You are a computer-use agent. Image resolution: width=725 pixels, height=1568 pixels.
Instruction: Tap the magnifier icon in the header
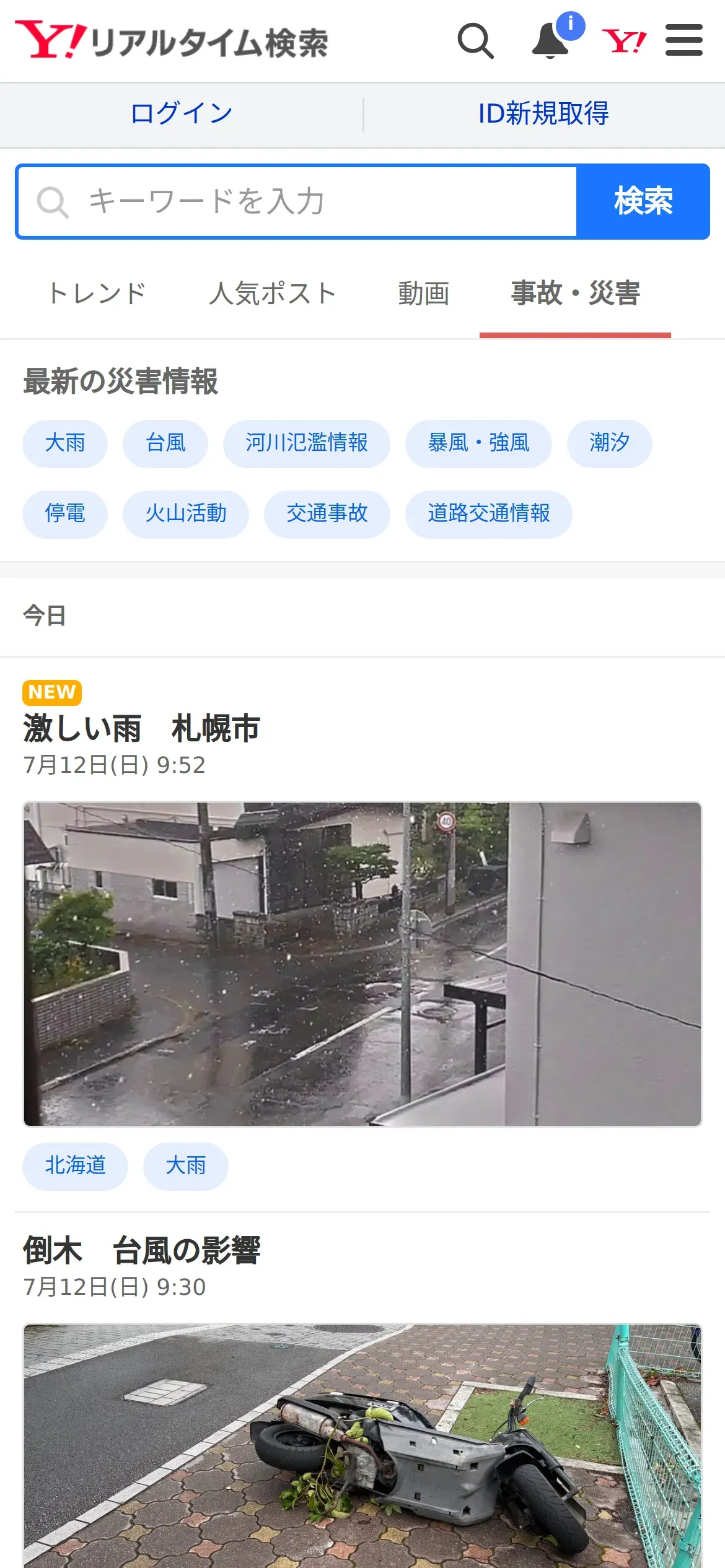click(x=475, y=41)
